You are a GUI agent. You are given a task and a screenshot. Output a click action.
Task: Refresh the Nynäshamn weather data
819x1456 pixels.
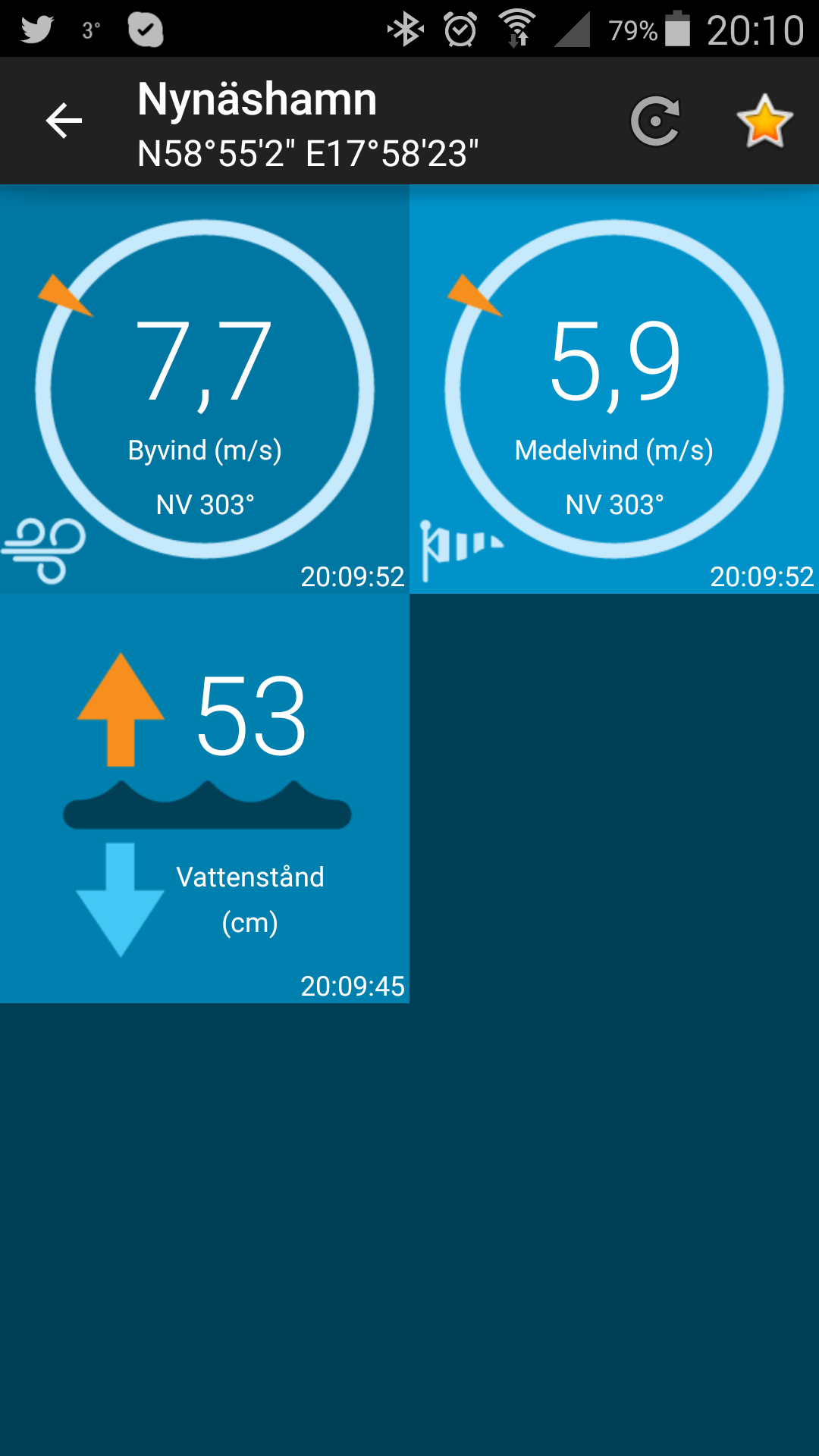click(x=655, y=121)
